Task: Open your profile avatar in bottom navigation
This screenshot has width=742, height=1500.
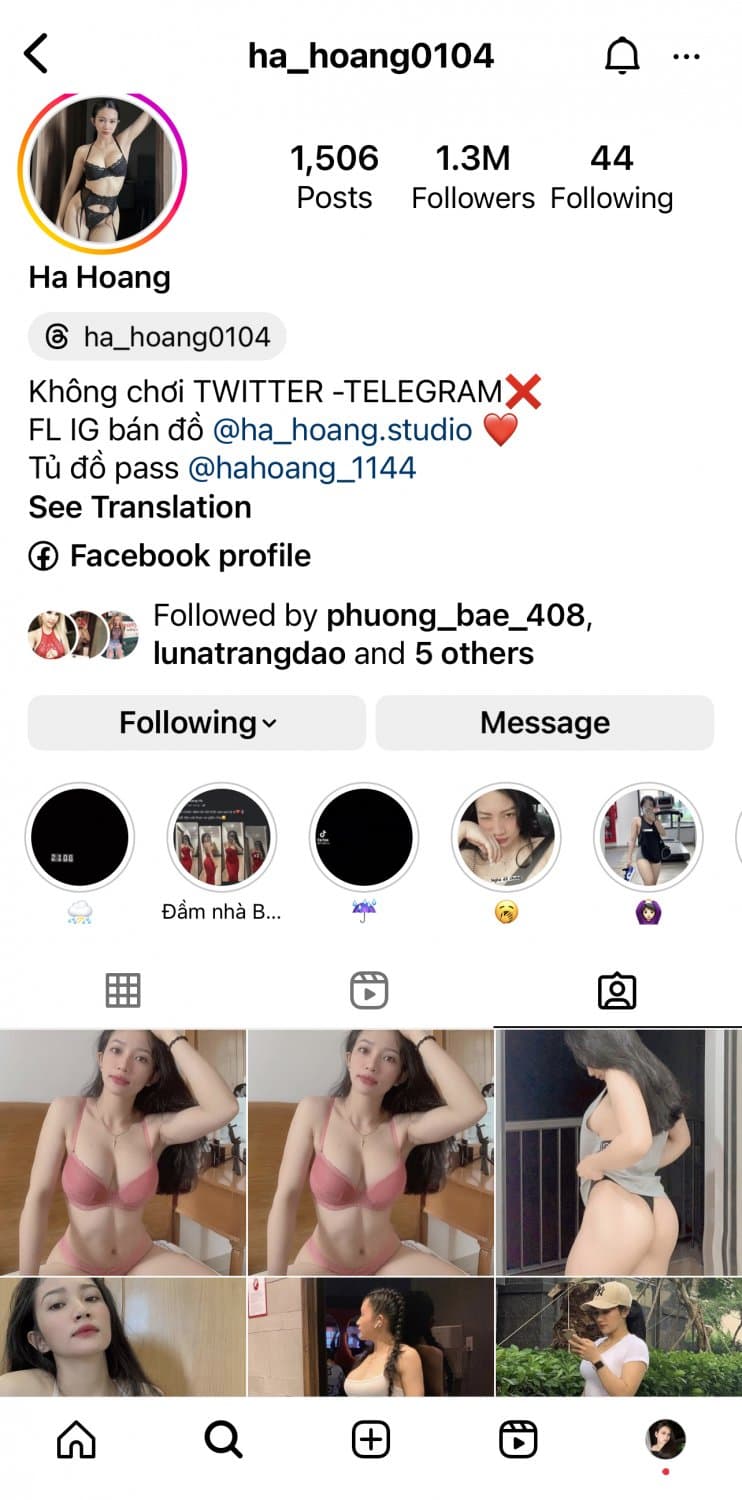Action: pos(666,1438)
